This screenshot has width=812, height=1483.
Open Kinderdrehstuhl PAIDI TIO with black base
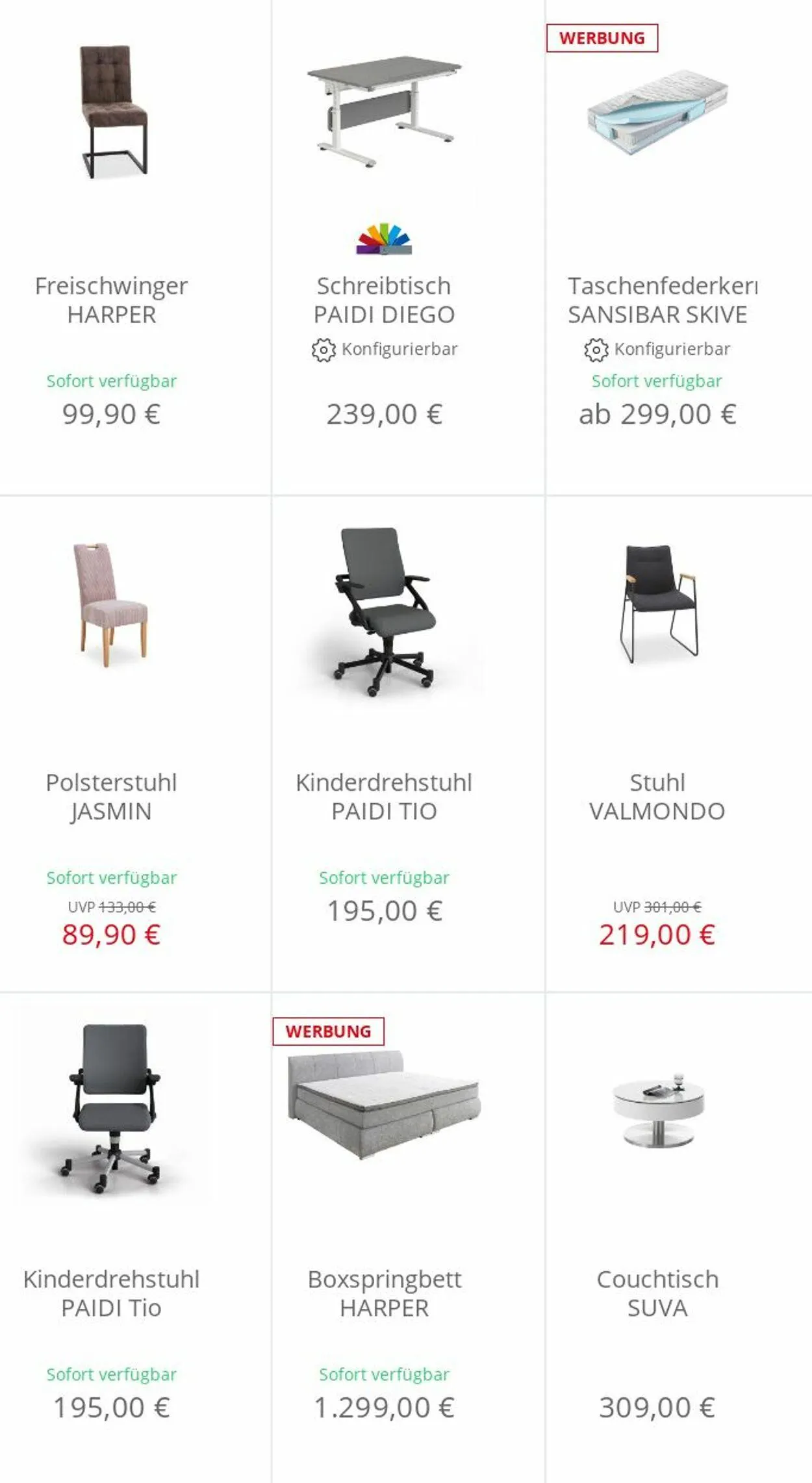pyautogui.click(x=408, y=744)
